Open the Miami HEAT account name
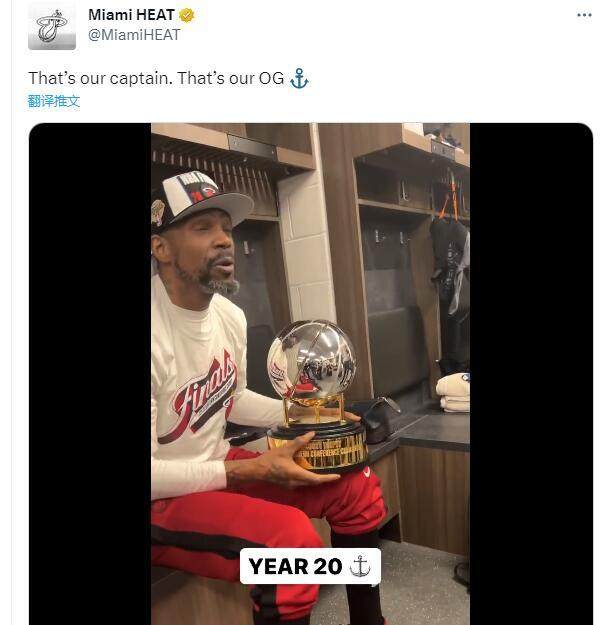 (131, 15)
